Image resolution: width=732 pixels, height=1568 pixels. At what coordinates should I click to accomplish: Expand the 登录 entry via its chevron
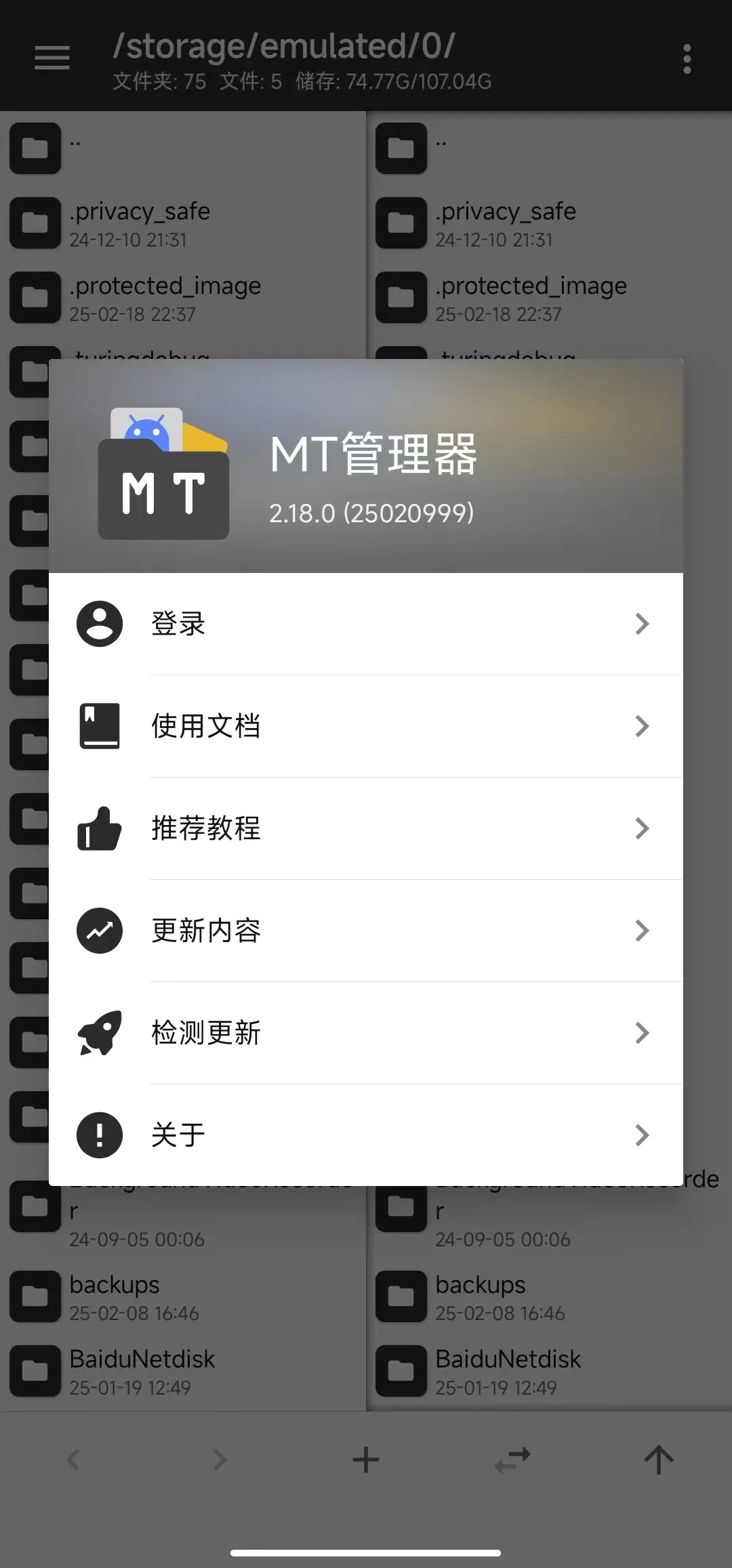[641, 624]
